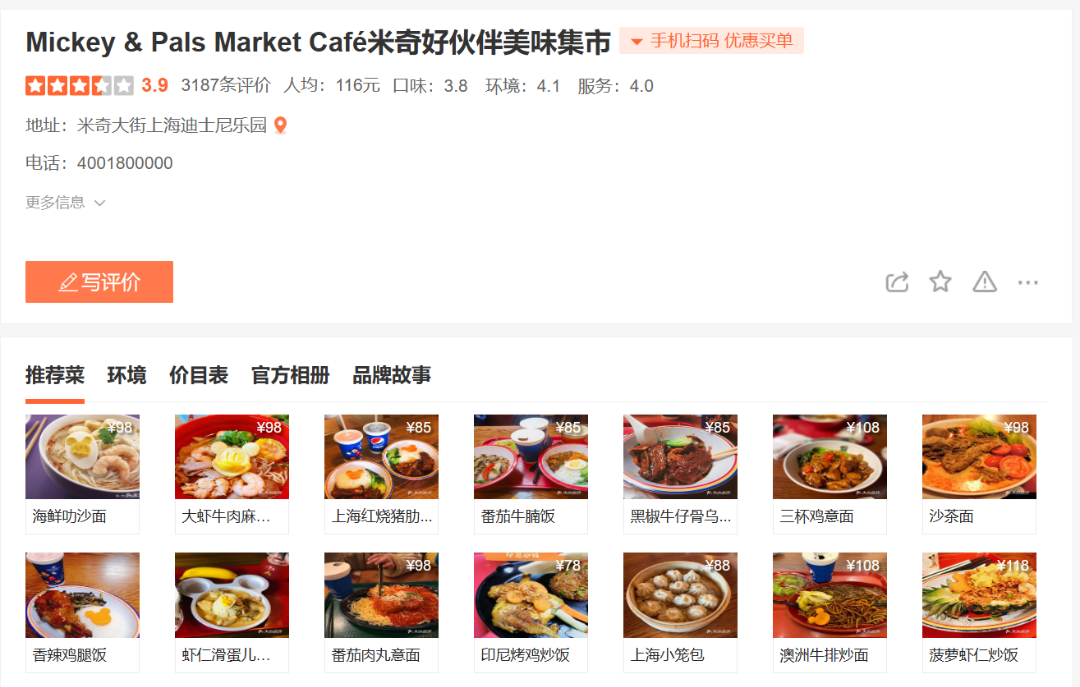
Task: Open the 上海小笼包 dish card
Action: point(680,611)
